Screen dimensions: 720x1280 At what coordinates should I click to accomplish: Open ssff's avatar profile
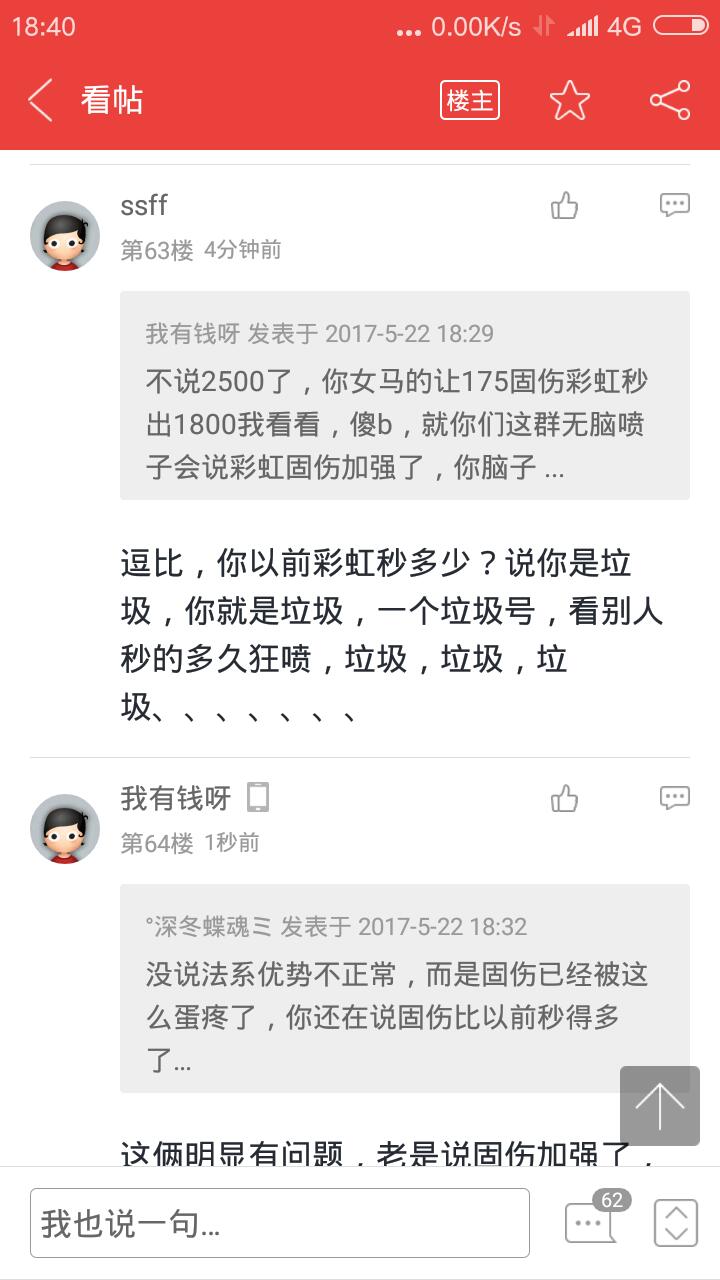[65, 236]
